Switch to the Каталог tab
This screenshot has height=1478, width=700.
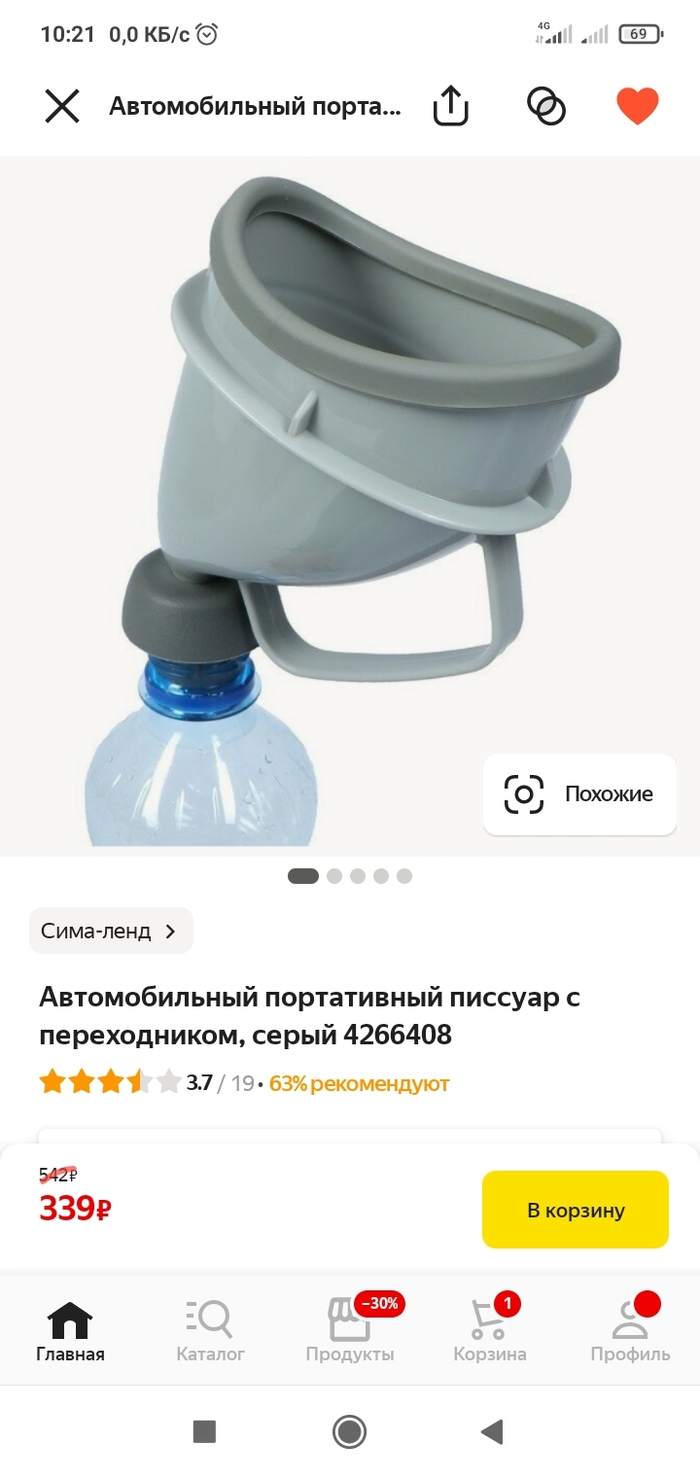click(210, 1332)
